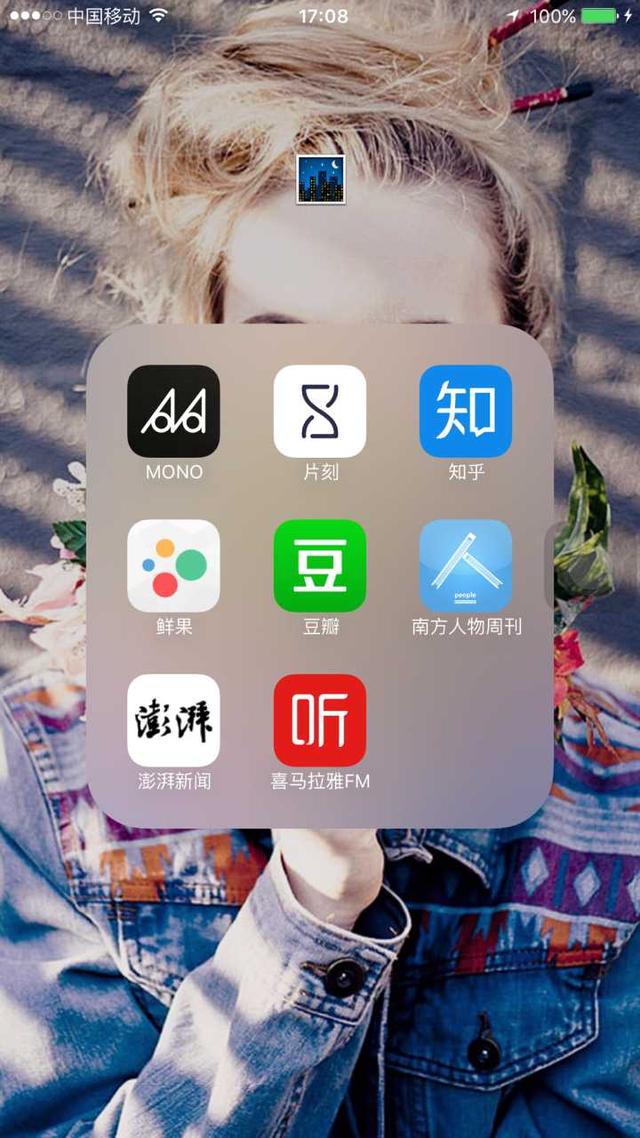The width and height of the screenshot is (640, 1138).
Task: Launch 澎湃新闻 news app
Action: tap(173, 720)
